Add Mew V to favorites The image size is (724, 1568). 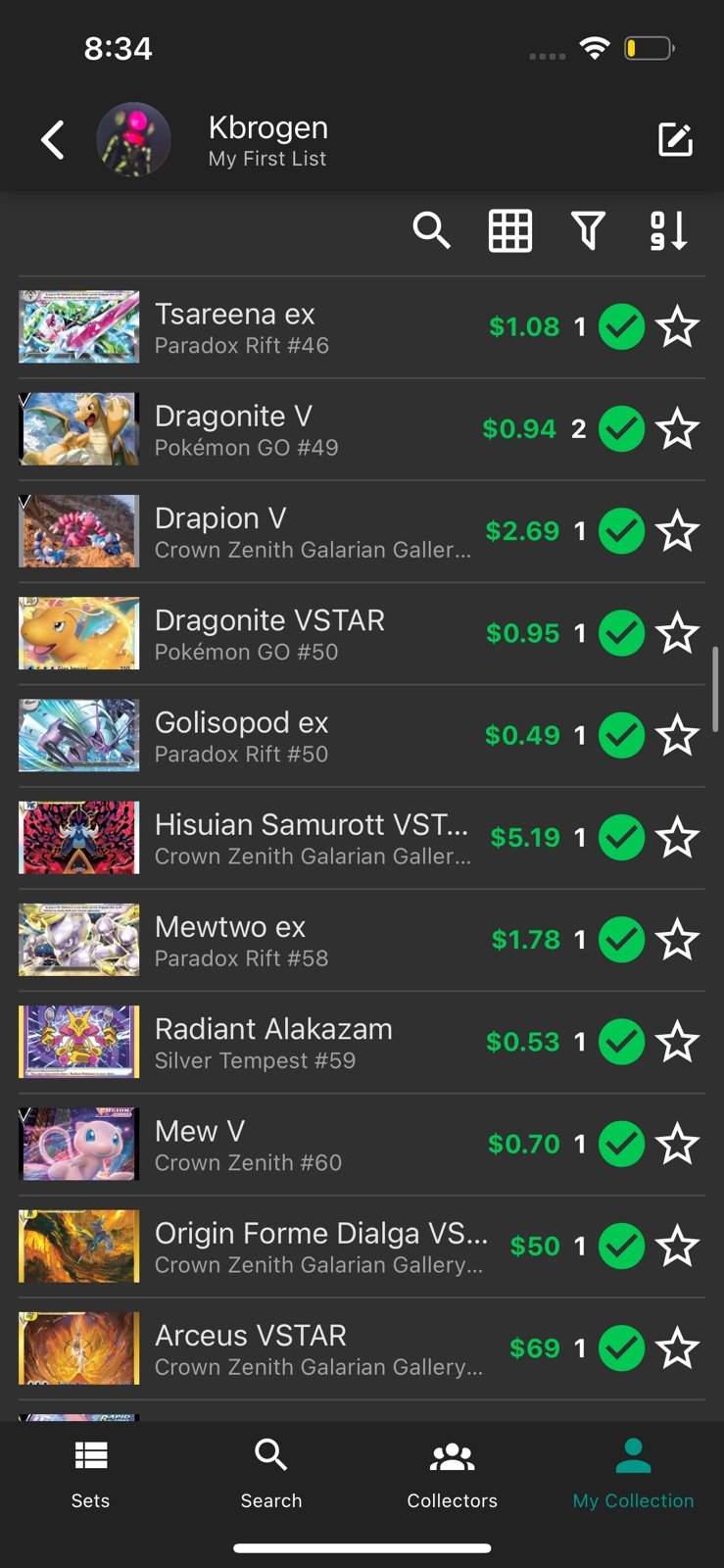pyautogui.click(x=677, y=1144)
